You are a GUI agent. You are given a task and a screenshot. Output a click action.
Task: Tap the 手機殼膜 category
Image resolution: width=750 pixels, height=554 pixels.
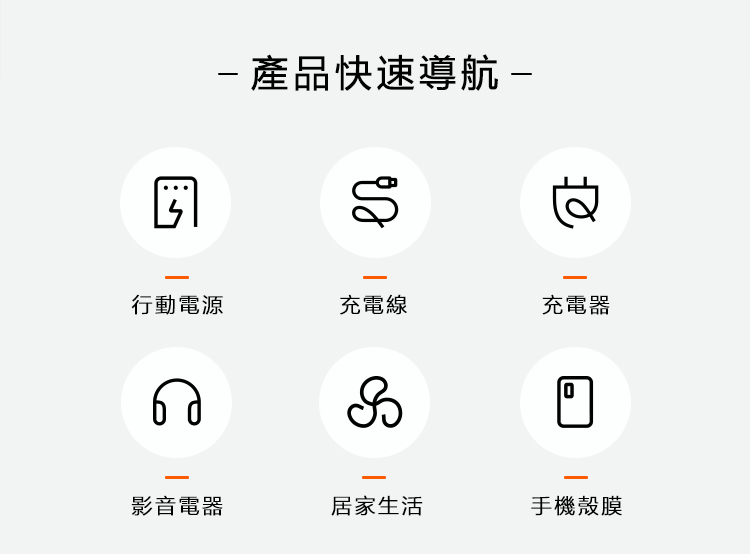click(575, 403)
